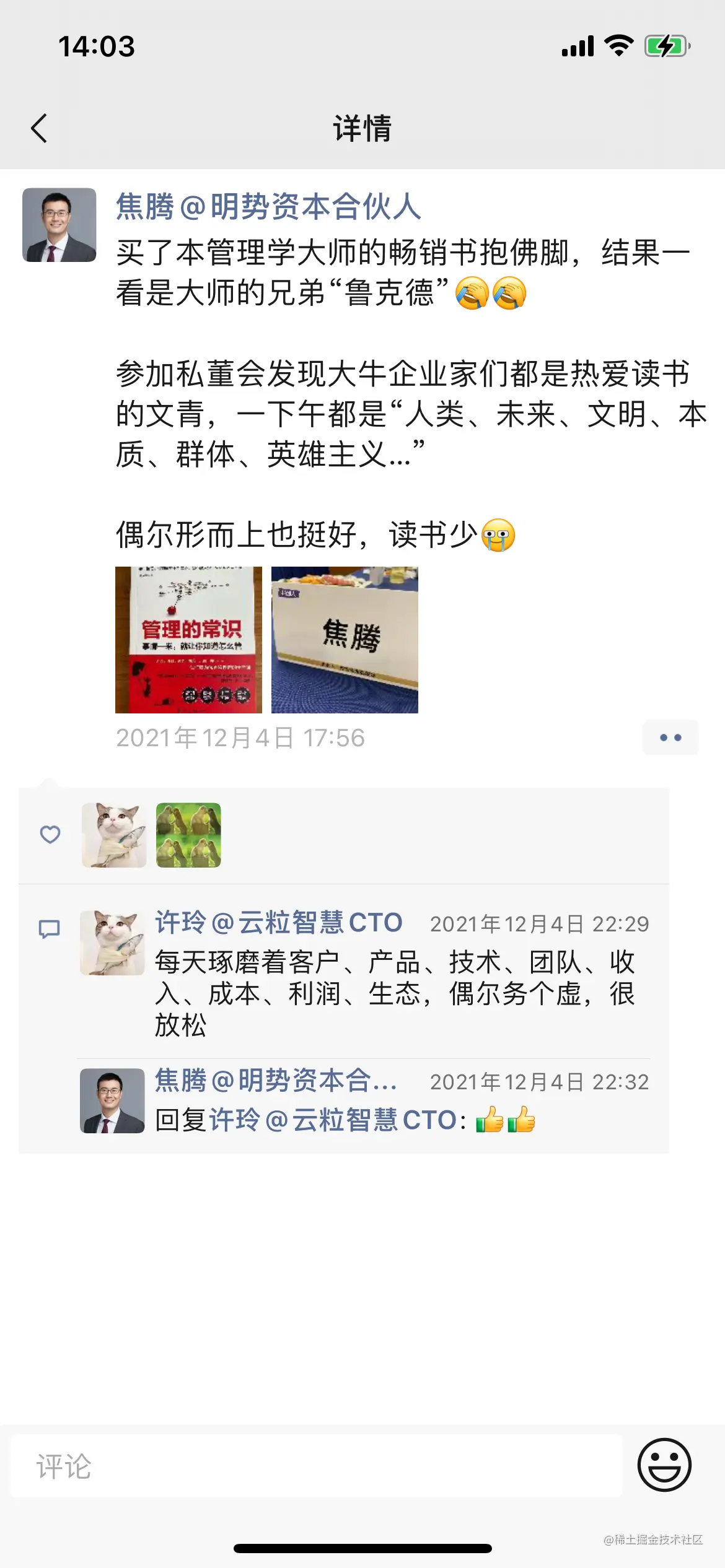Go back from the 详情 page
This screenshot has height=1568, width=725.
pyautogui.click(x=39, y=128)
